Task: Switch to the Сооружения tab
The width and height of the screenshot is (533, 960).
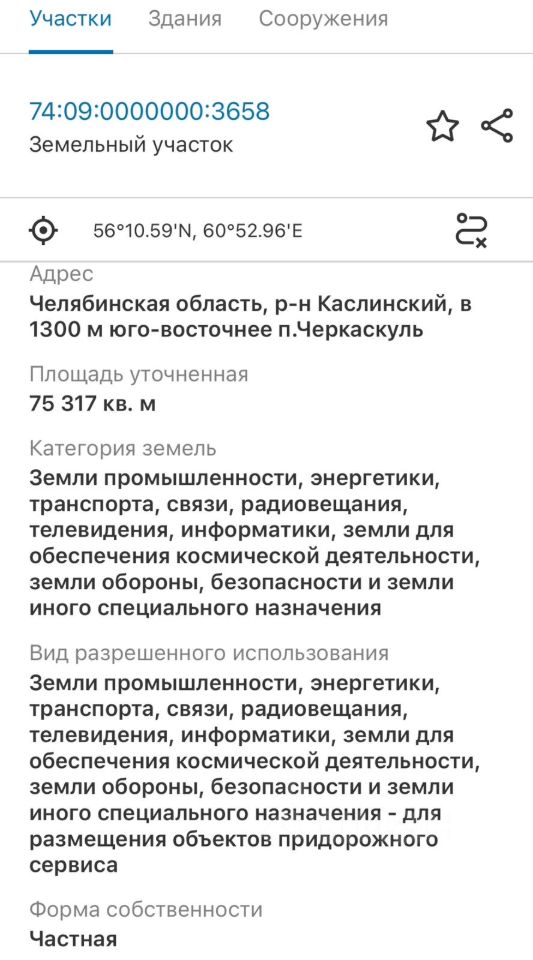Action: [323, 18]
